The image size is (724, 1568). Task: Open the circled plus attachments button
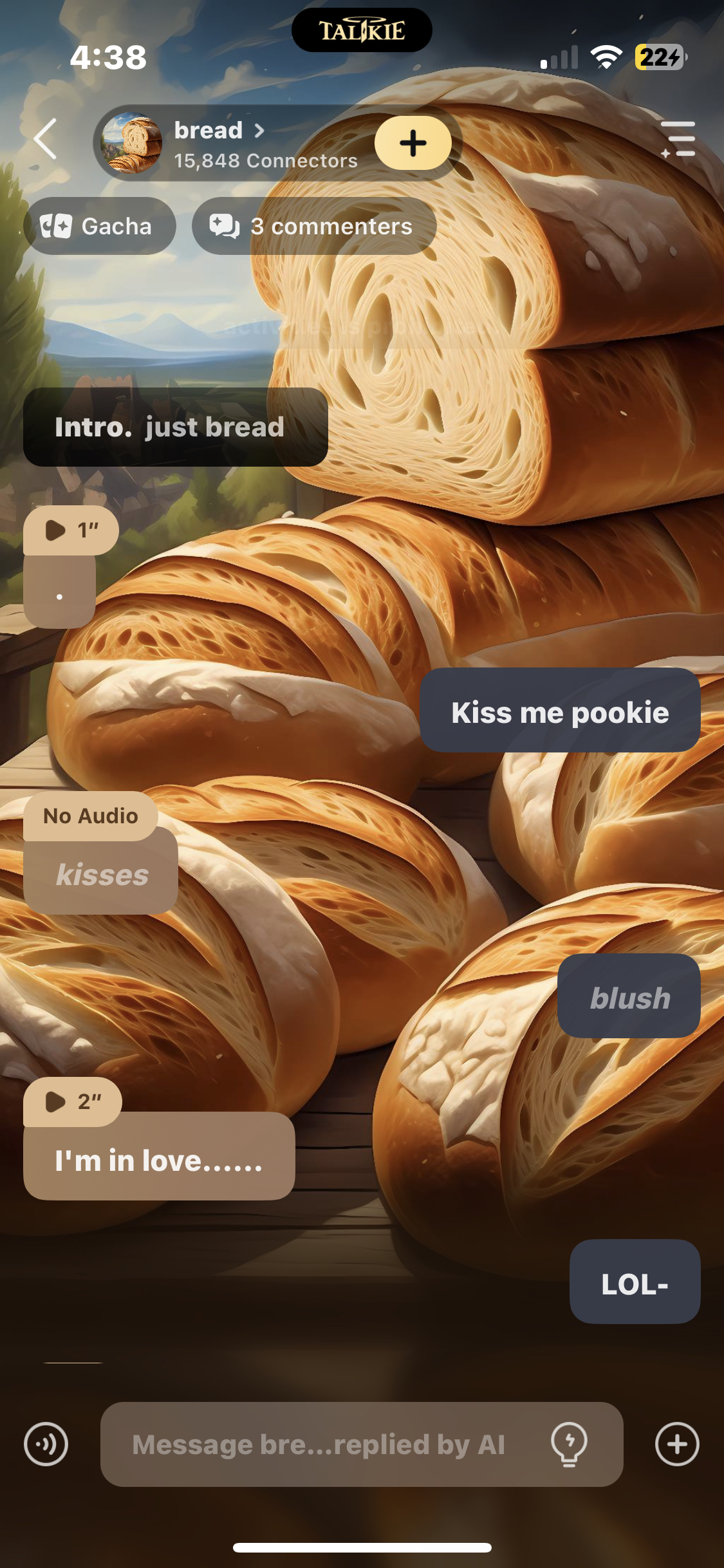tap(677, 1444)
